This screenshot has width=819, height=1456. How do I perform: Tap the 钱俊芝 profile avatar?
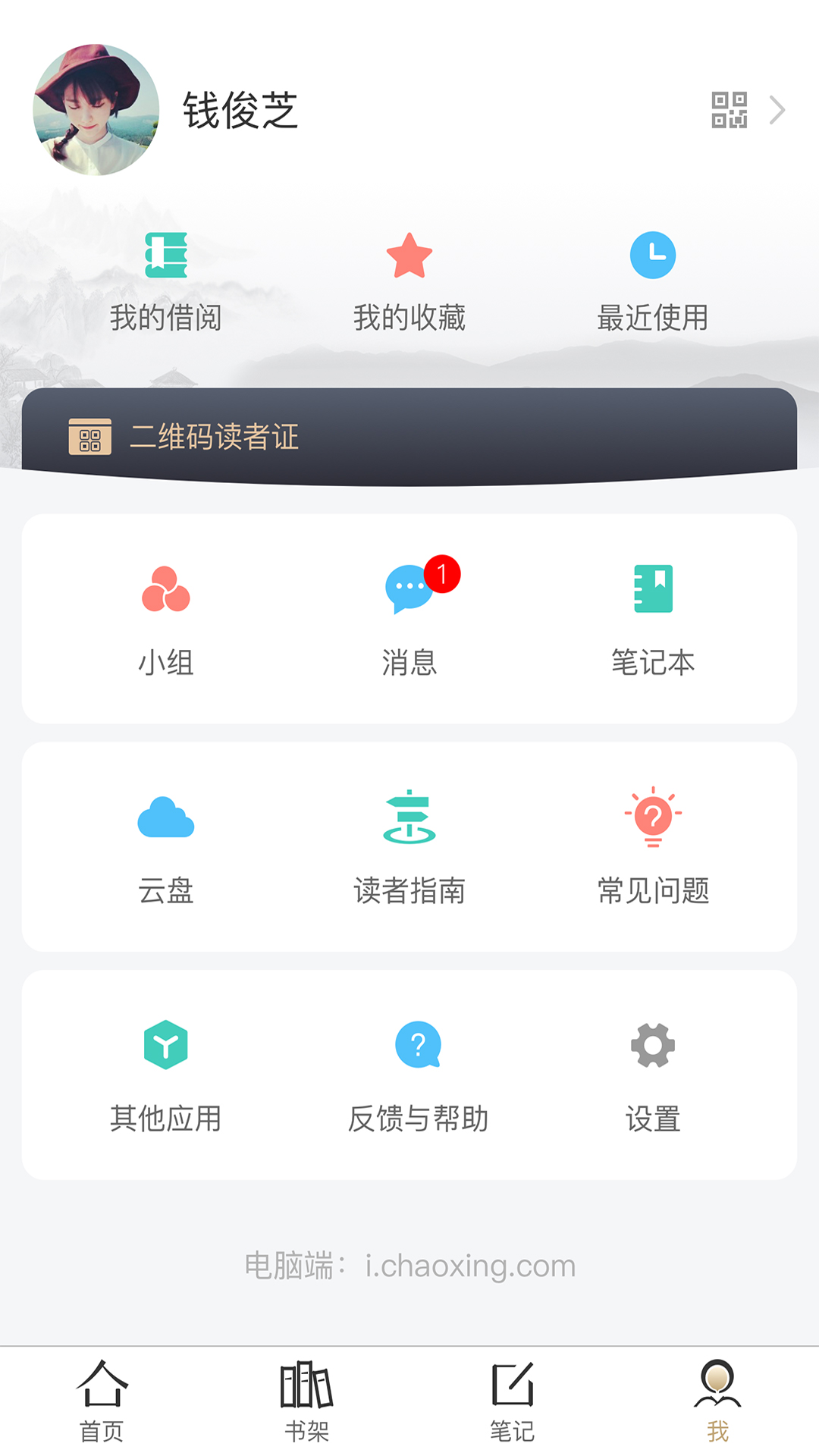[x=96, y=110]
